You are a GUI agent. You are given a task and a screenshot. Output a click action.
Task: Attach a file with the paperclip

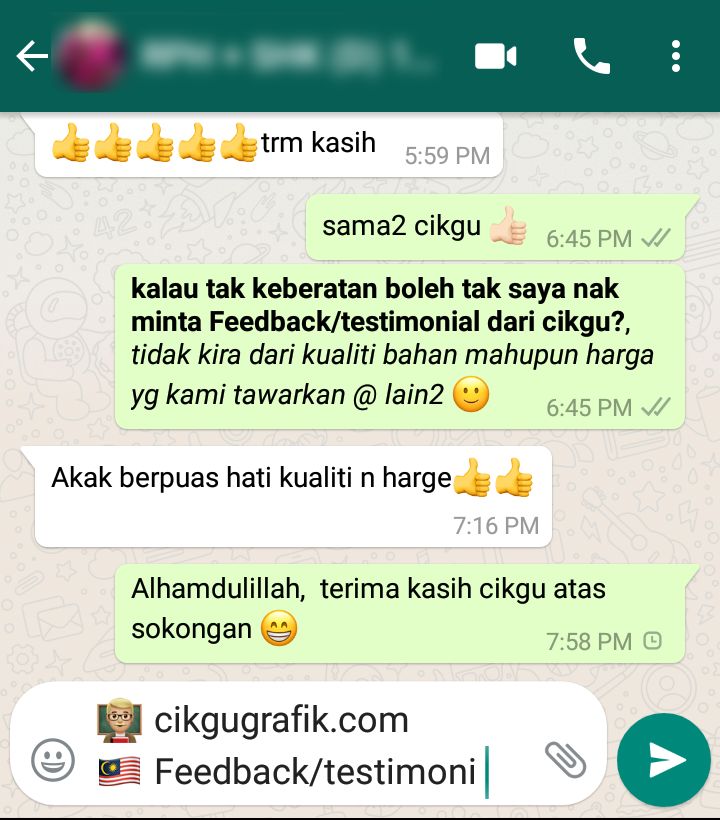[565, 760]
